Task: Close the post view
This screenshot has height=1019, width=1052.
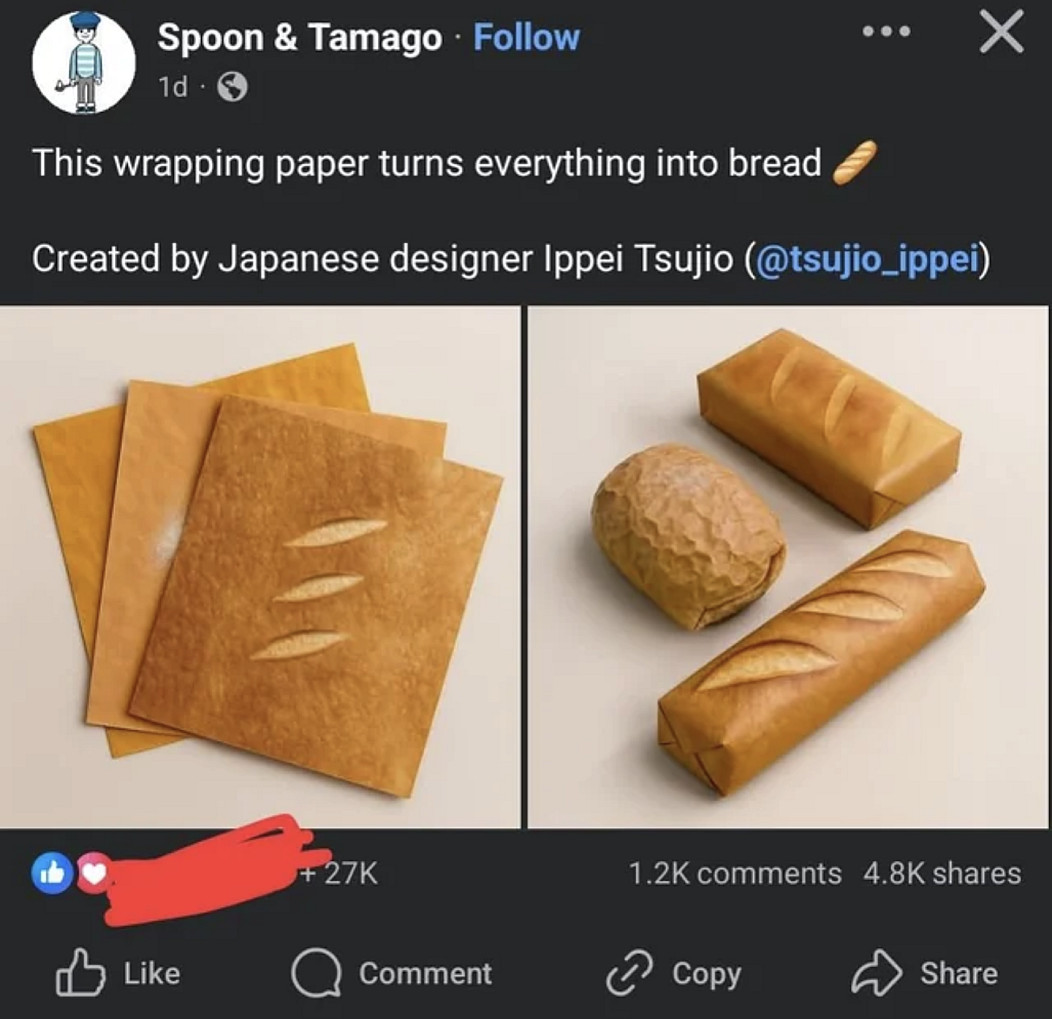Action: click(x=1000, y=34)
